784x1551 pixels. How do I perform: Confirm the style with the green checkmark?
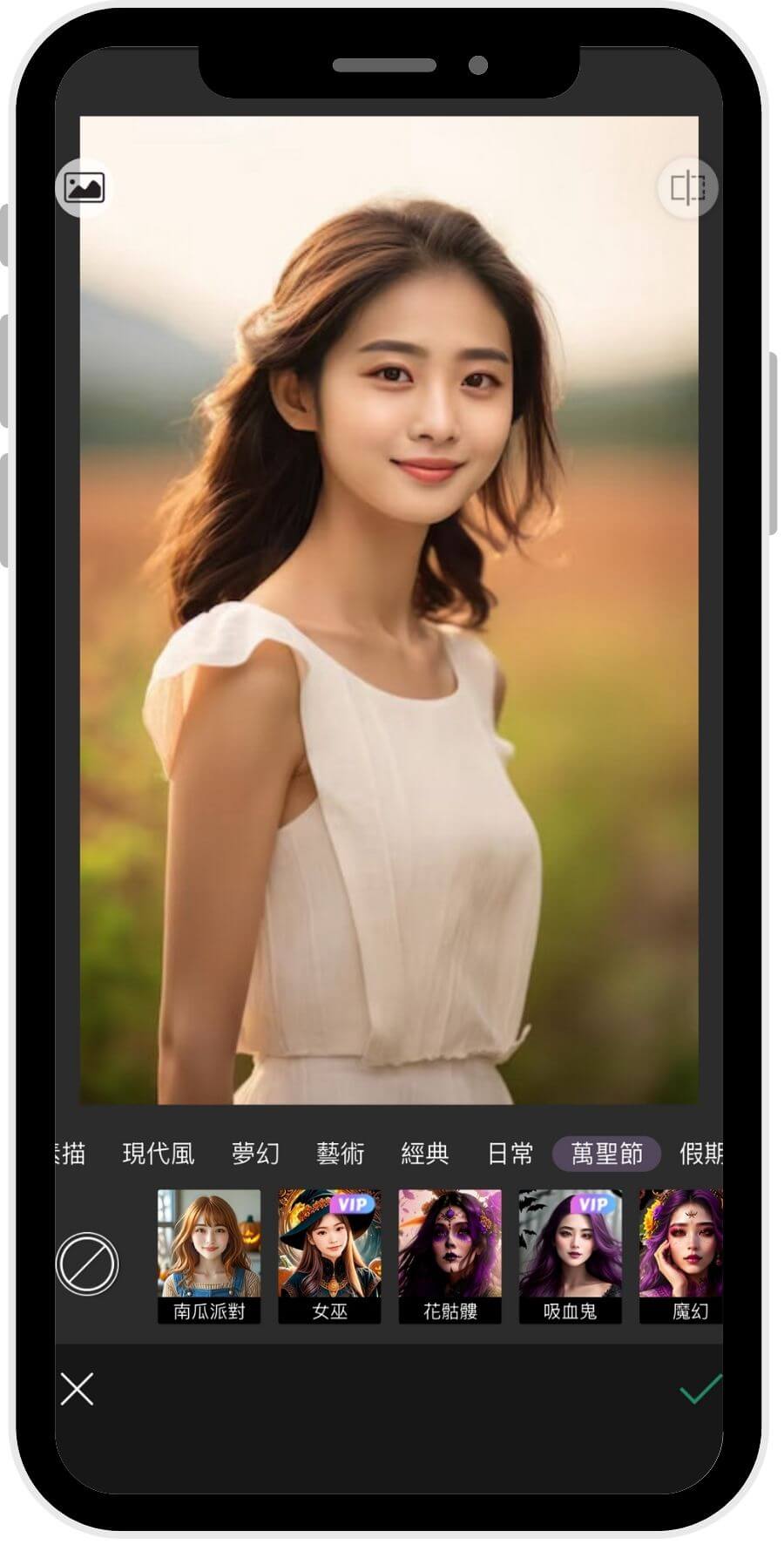(x=700, y=1388)
